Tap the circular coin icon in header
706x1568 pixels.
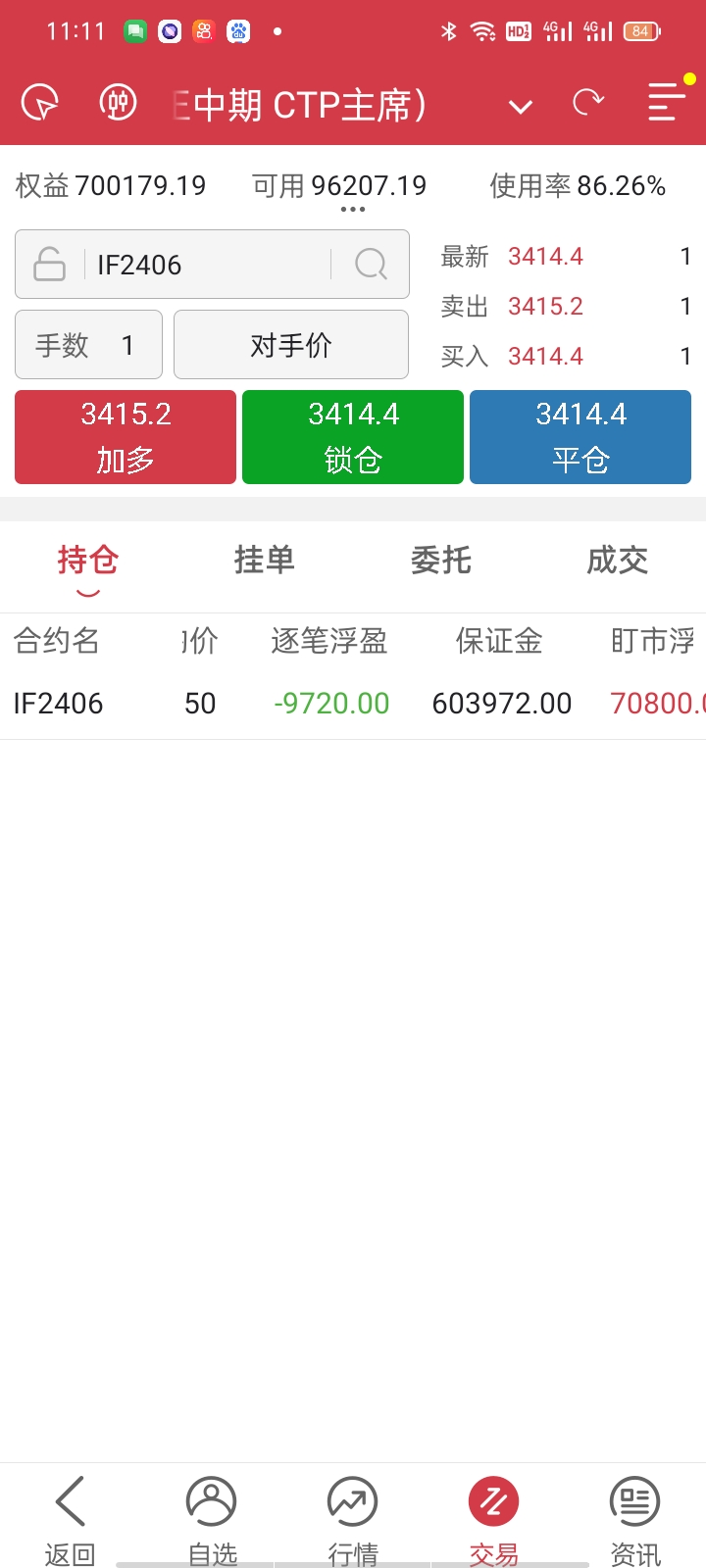(x=119, y=103)
